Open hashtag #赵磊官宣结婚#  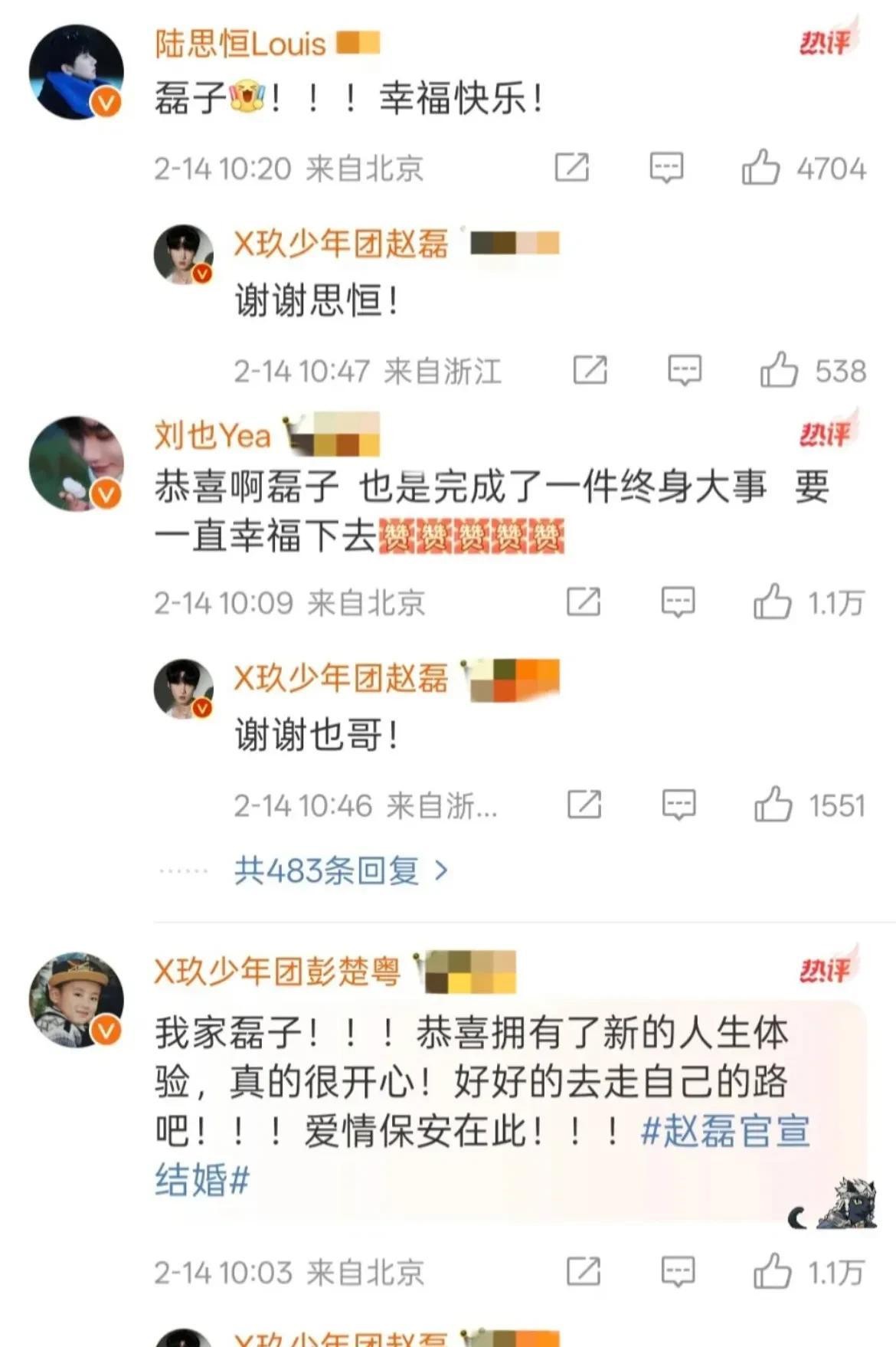[724, 1132]
